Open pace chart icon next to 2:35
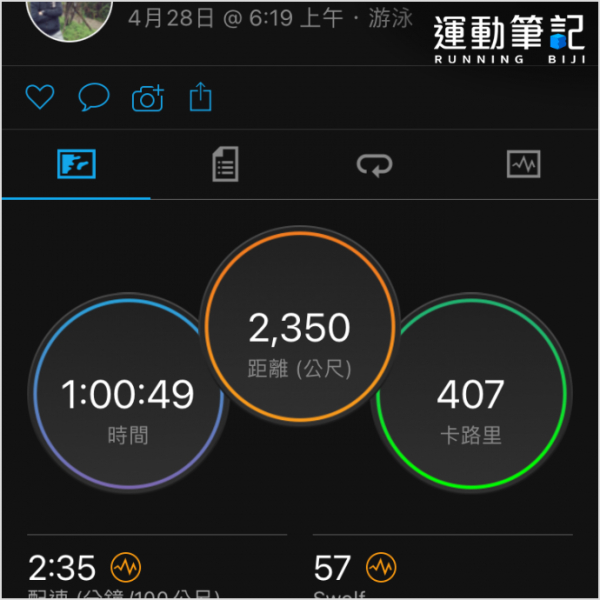600x600 pixels. coord(126,568)
